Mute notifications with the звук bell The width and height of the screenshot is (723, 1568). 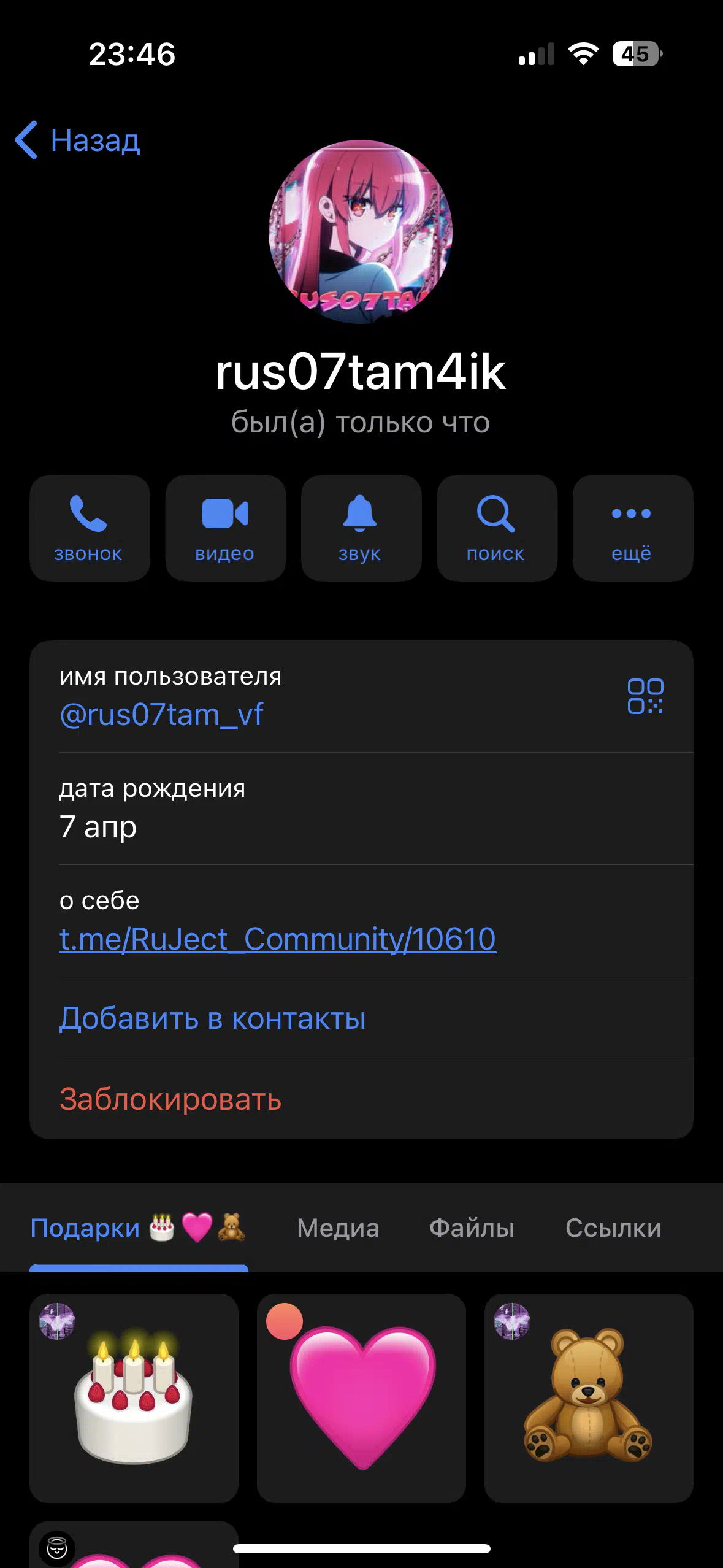pyautogui.click(x=361, y=528)
